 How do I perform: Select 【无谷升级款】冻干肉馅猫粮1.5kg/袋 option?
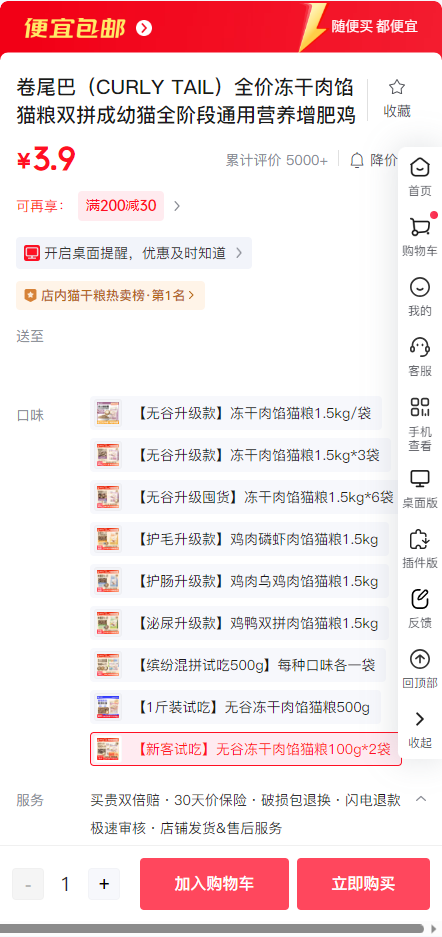pos(236,413)
